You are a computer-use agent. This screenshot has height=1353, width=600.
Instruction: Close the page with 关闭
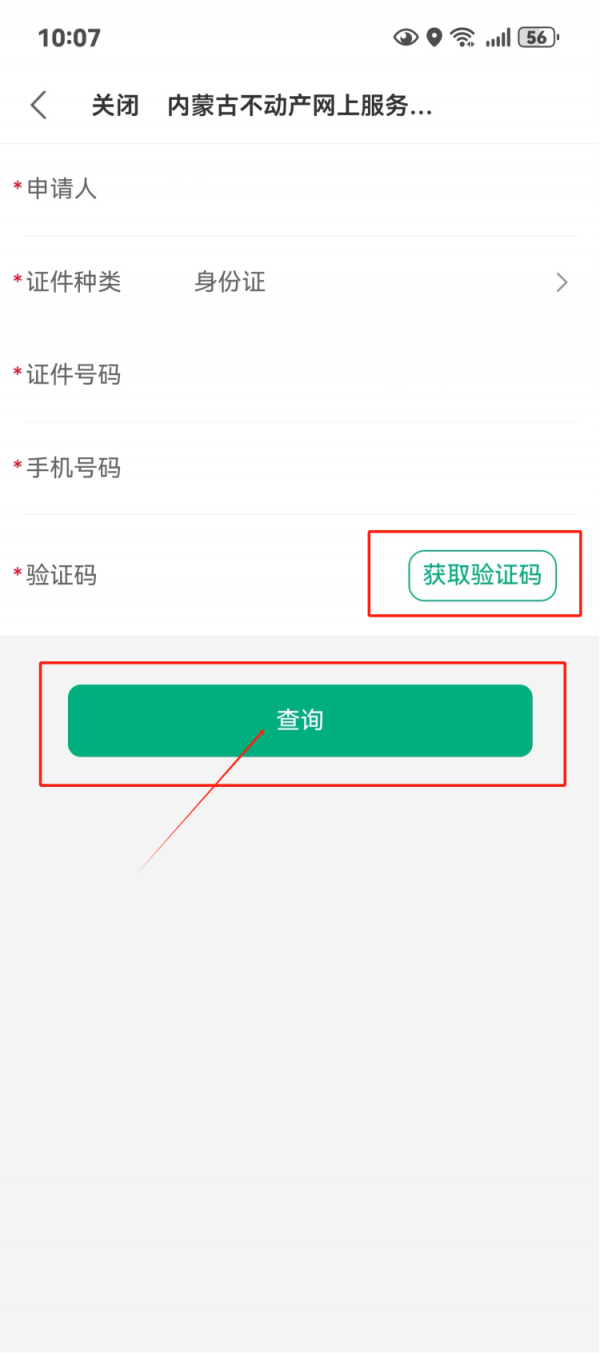[115, 106]
